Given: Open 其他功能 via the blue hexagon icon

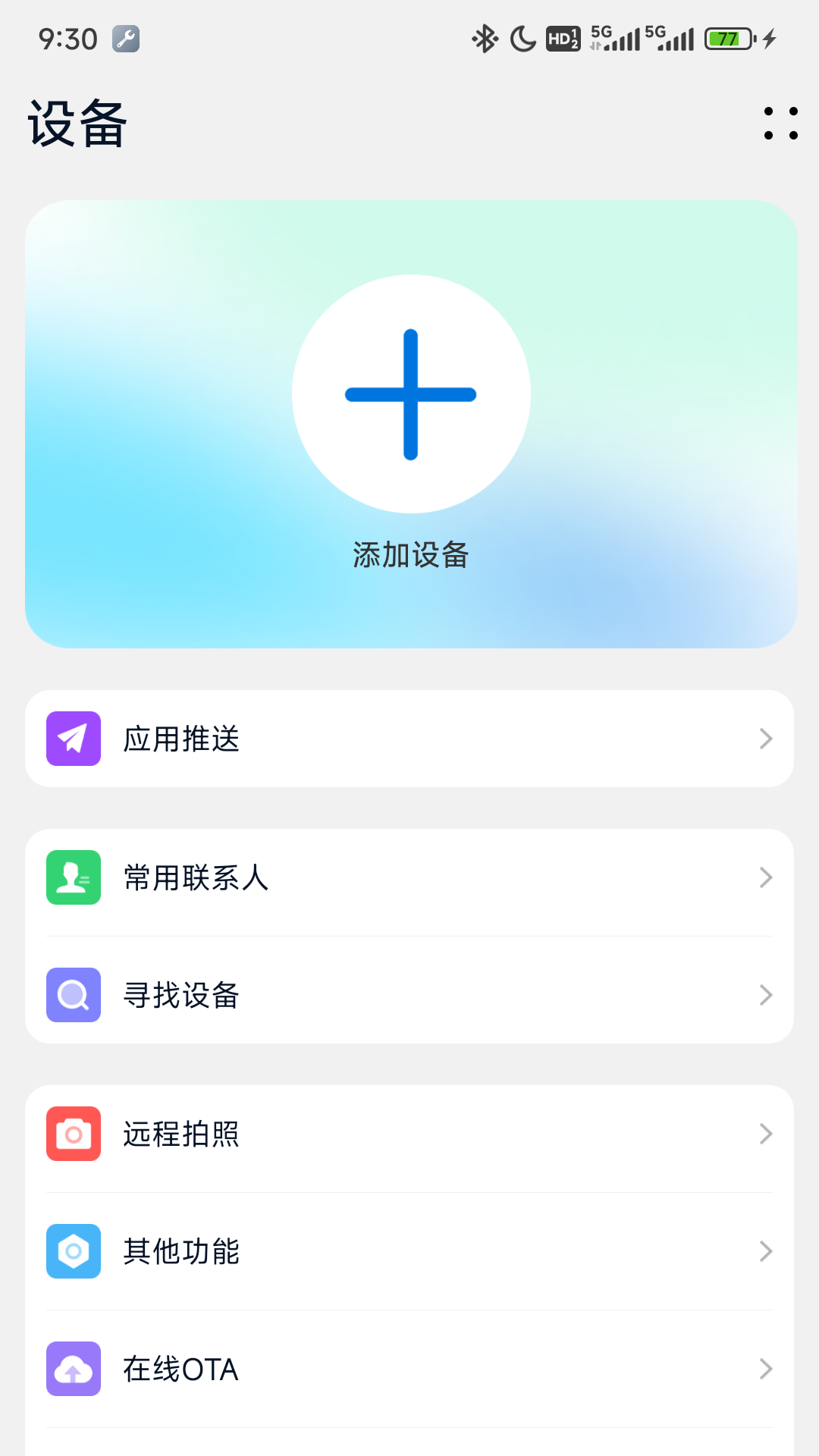Looking at the screenshot, I should (73, 1252).
